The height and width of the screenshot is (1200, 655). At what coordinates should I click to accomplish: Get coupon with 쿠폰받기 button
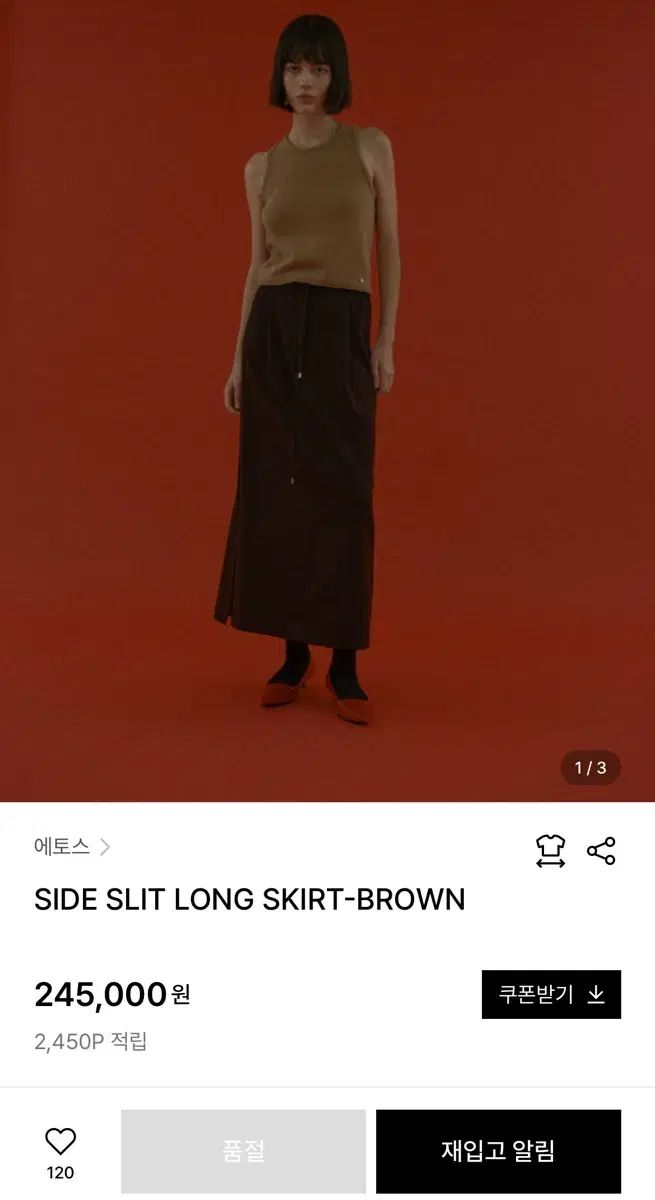[x=551, y=994]
